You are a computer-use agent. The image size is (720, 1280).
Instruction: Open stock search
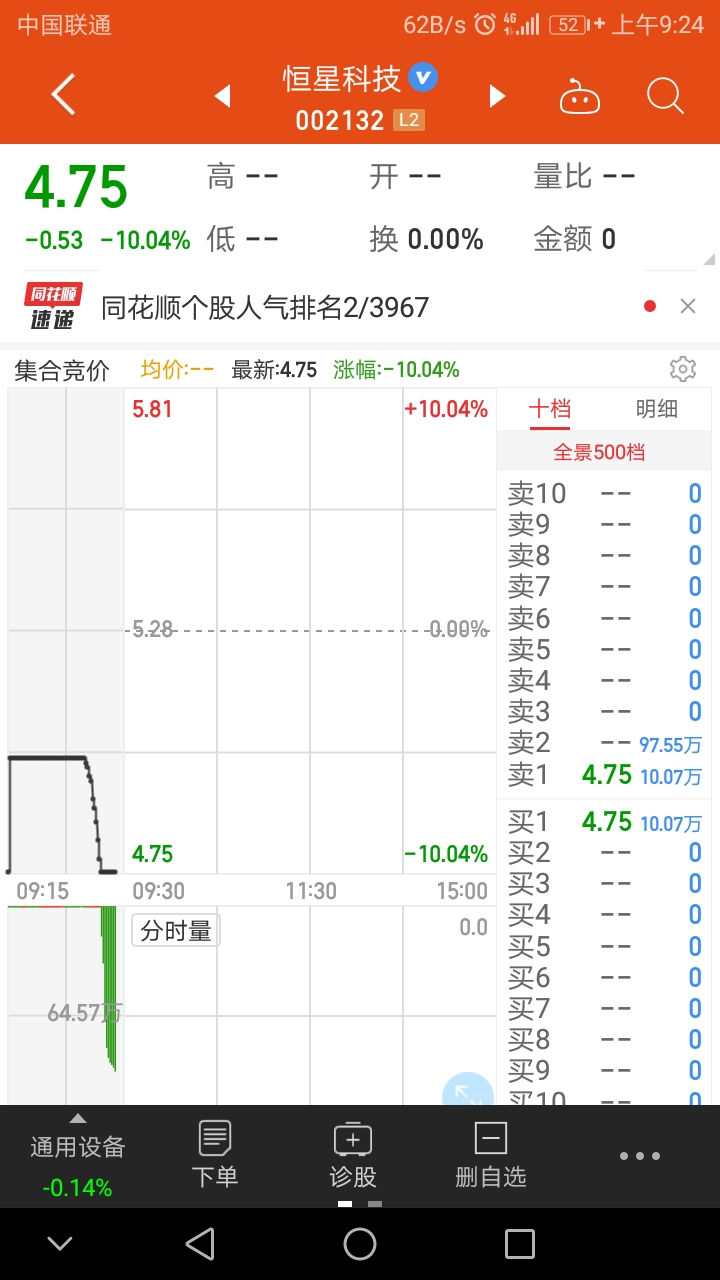tap(664, 96)
